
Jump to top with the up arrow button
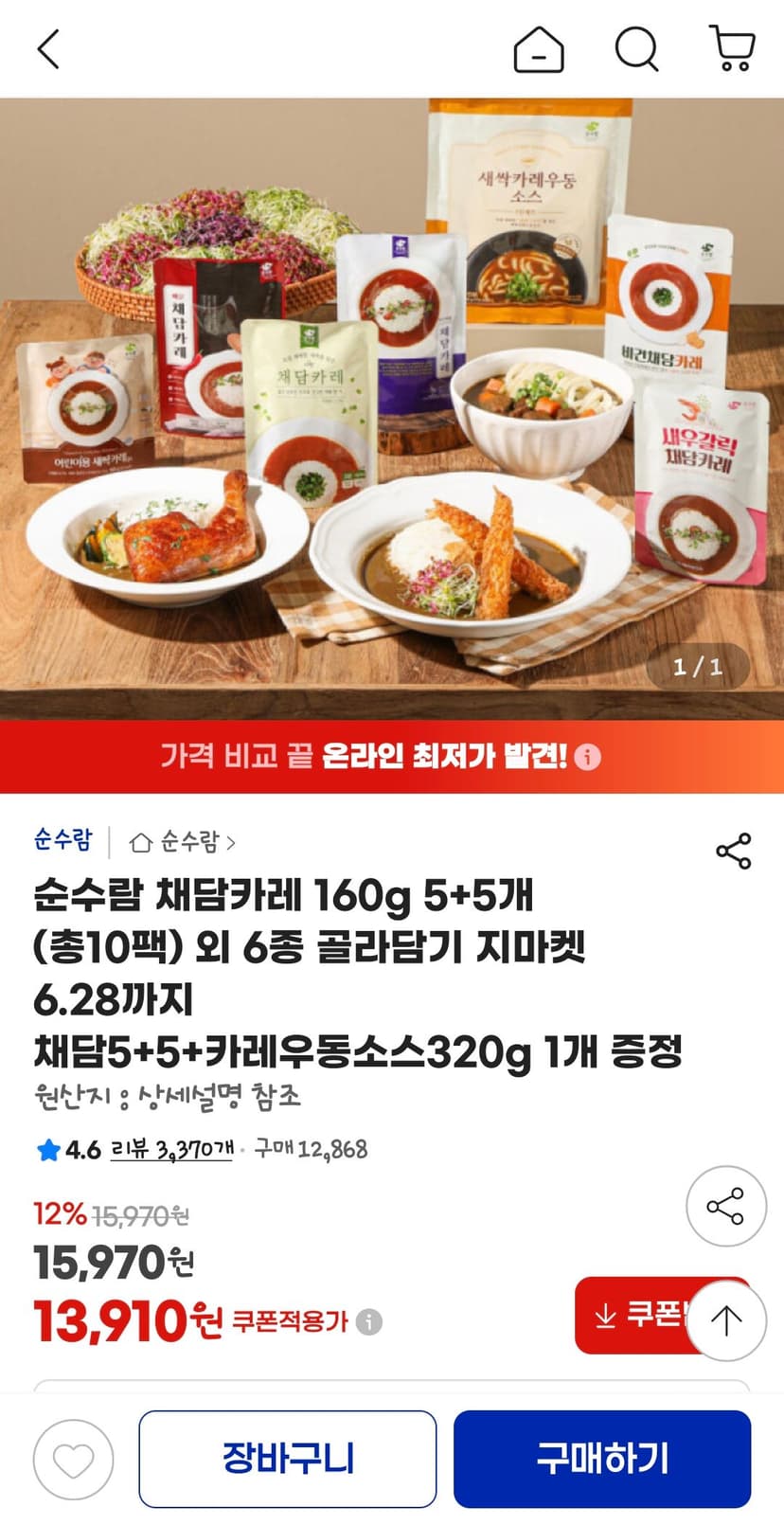[x=726, y=1320]
